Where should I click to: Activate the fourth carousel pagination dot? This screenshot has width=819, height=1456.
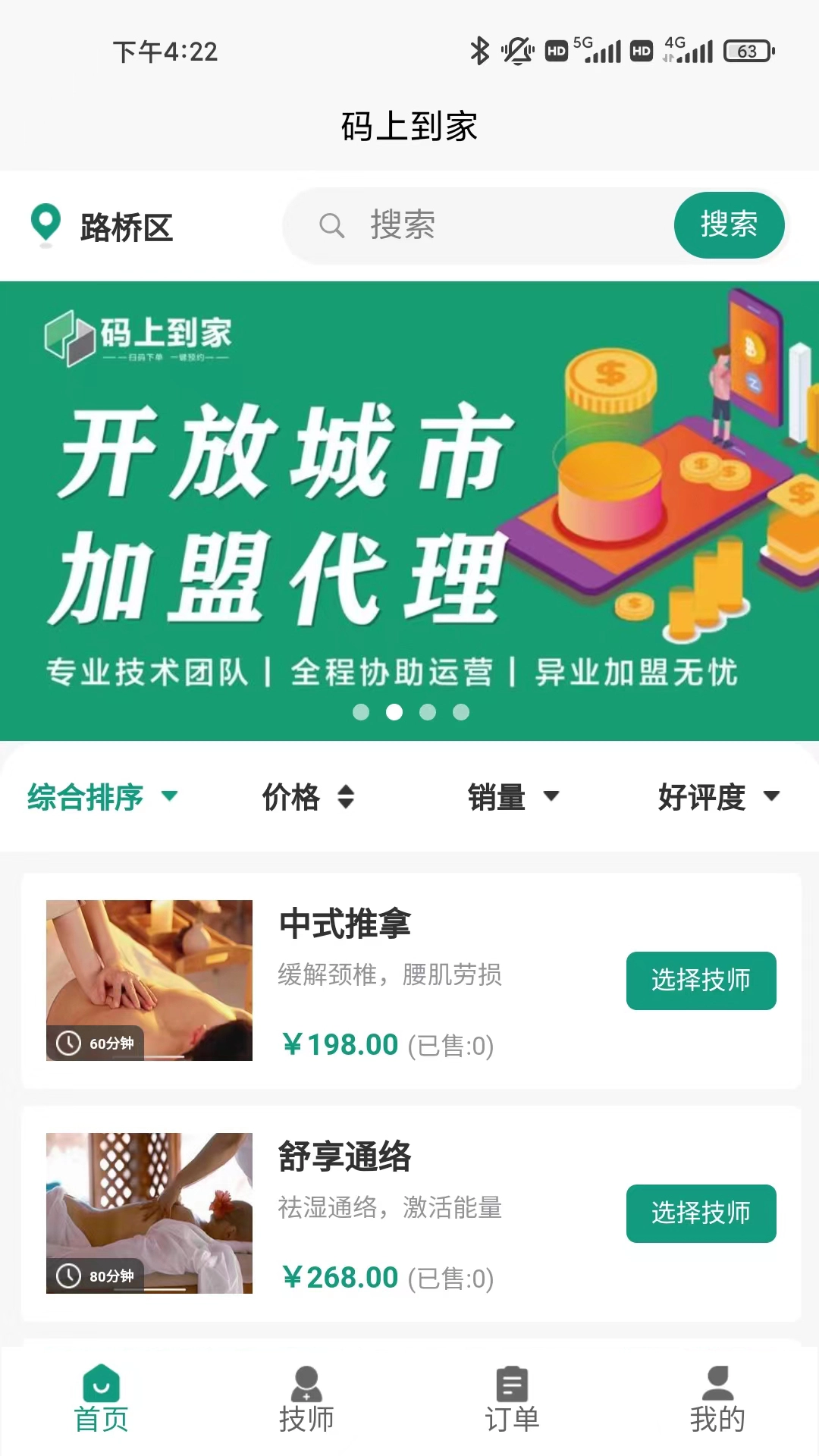[x=461, y=713]
